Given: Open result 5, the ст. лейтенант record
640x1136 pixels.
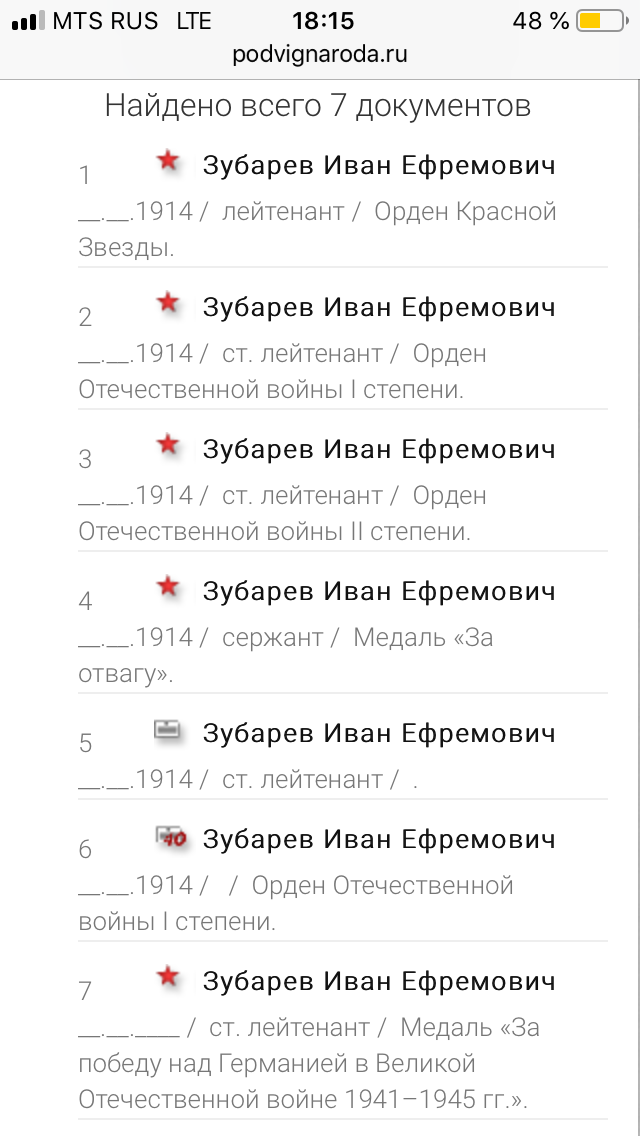Looking at the screenshot, I should (379, 733).
